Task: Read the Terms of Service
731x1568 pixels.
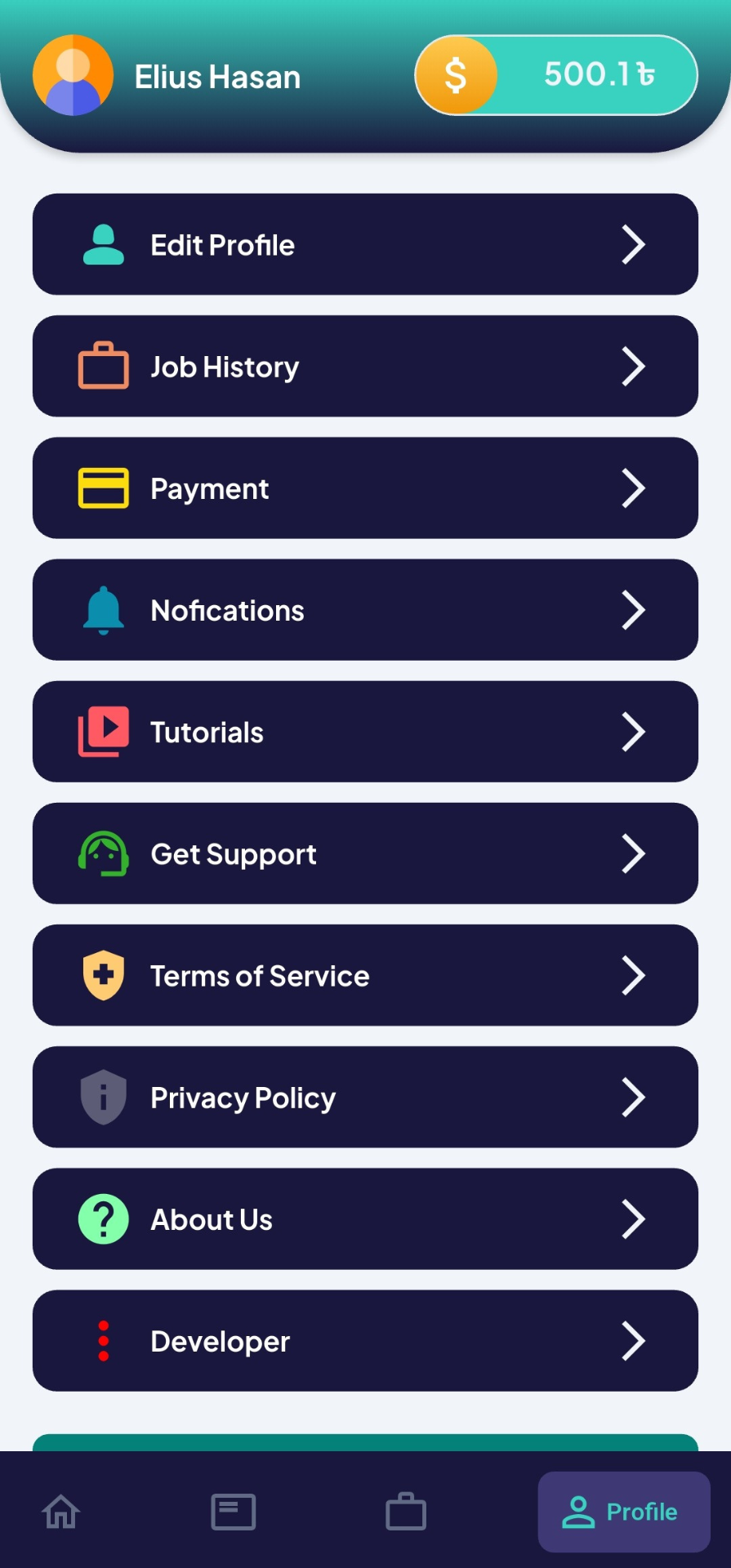Action: (365, 975)
